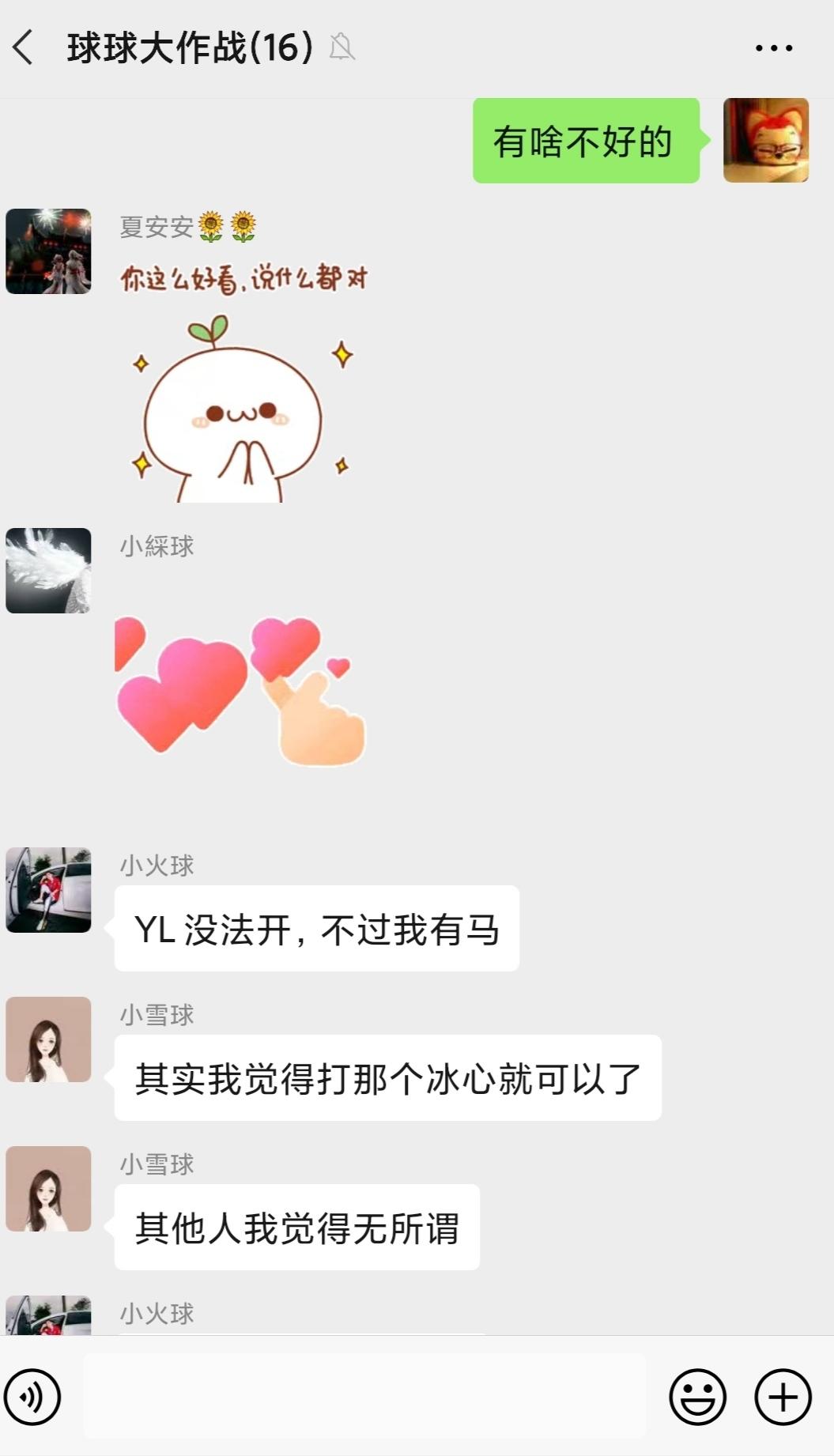Tap my own fox avatar

[x=765, y=141]
